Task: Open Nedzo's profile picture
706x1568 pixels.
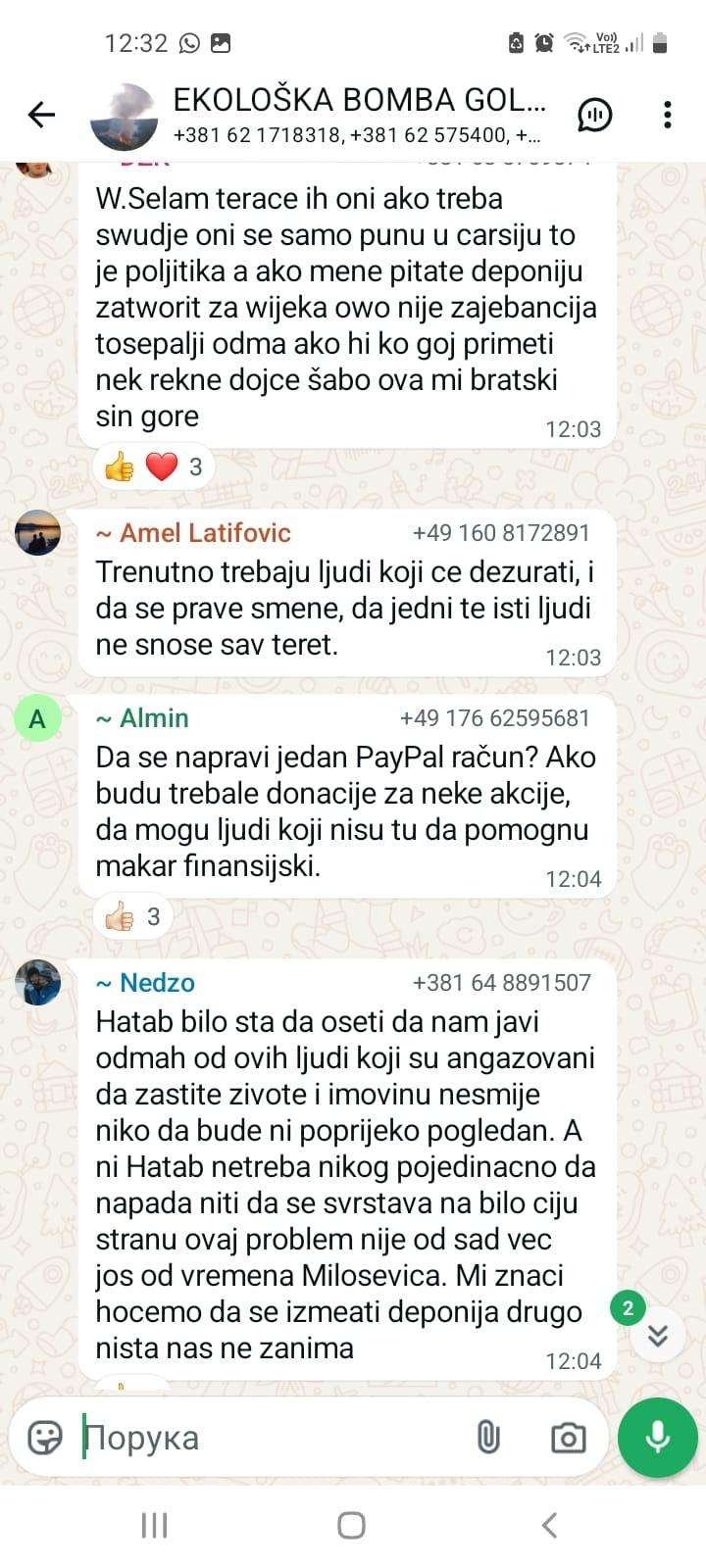Action: (x=37, y=982)
